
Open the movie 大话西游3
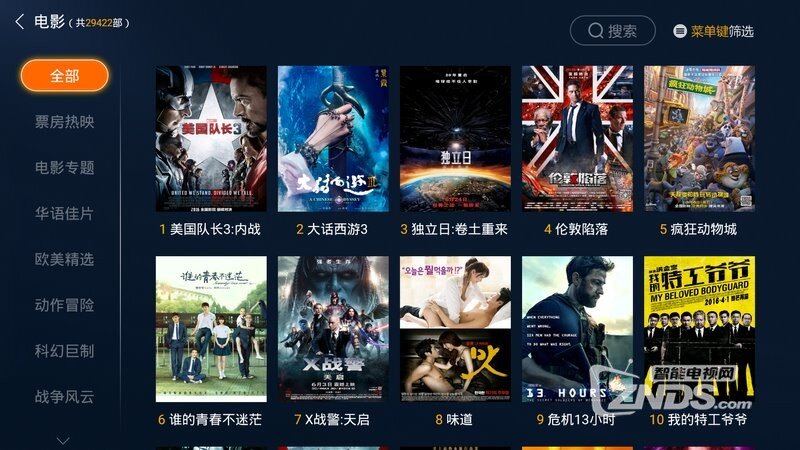pos(333,139)
